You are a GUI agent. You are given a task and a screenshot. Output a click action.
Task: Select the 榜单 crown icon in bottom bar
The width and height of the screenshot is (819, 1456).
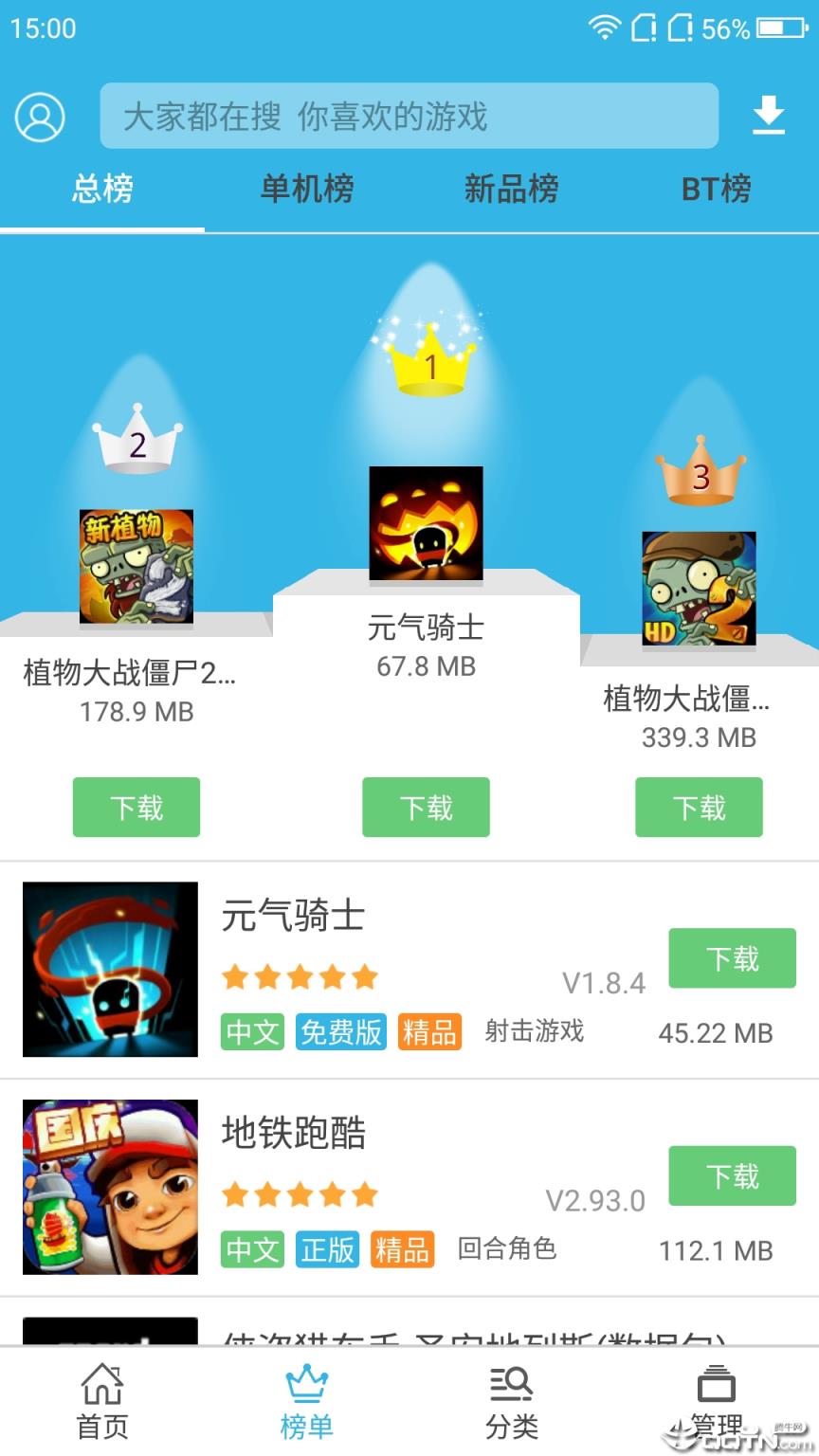(305, 1384)
